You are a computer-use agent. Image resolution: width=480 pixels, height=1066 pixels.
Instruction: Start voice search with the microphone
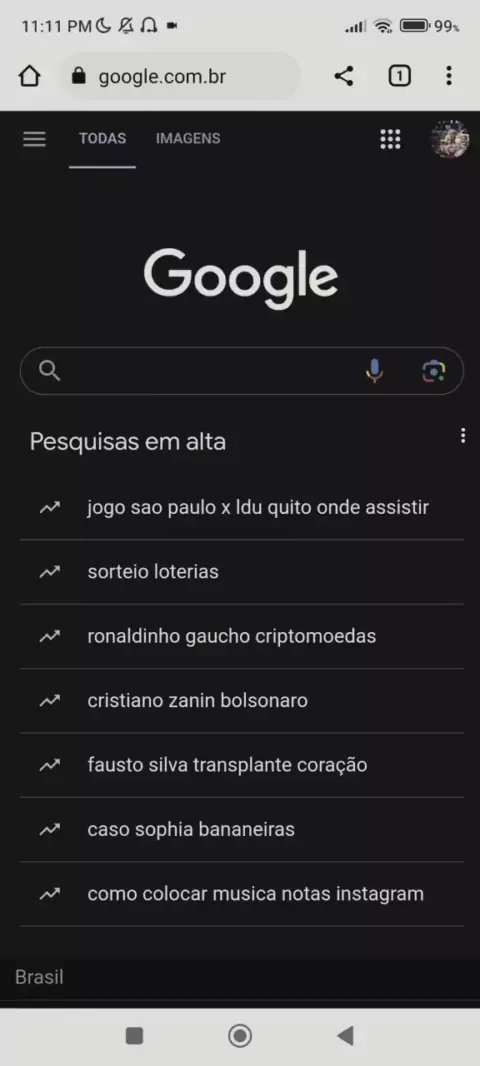click(x=374, y=371)
